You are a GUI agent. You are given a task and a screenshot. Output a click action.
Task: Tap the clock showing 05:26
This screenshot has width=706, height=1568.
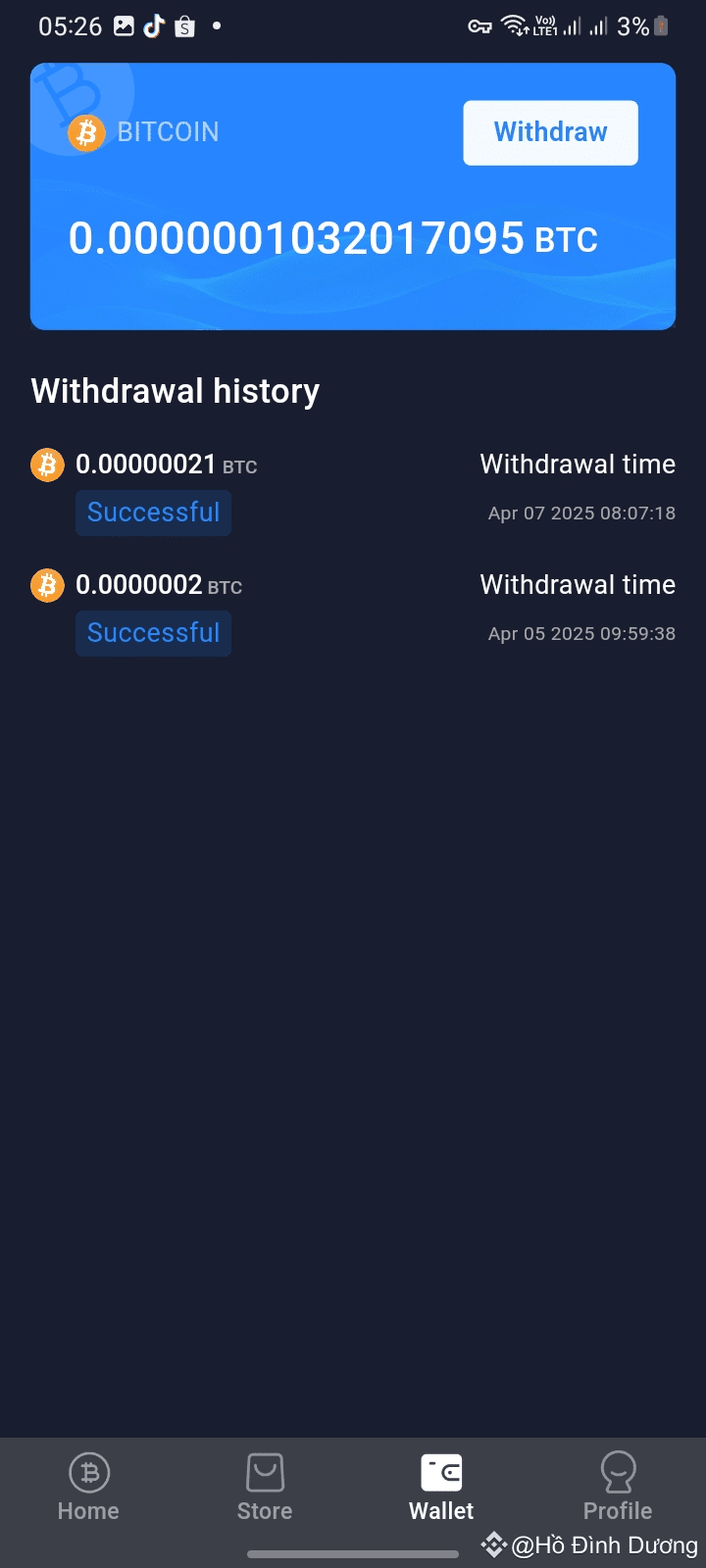click(72, 25)
